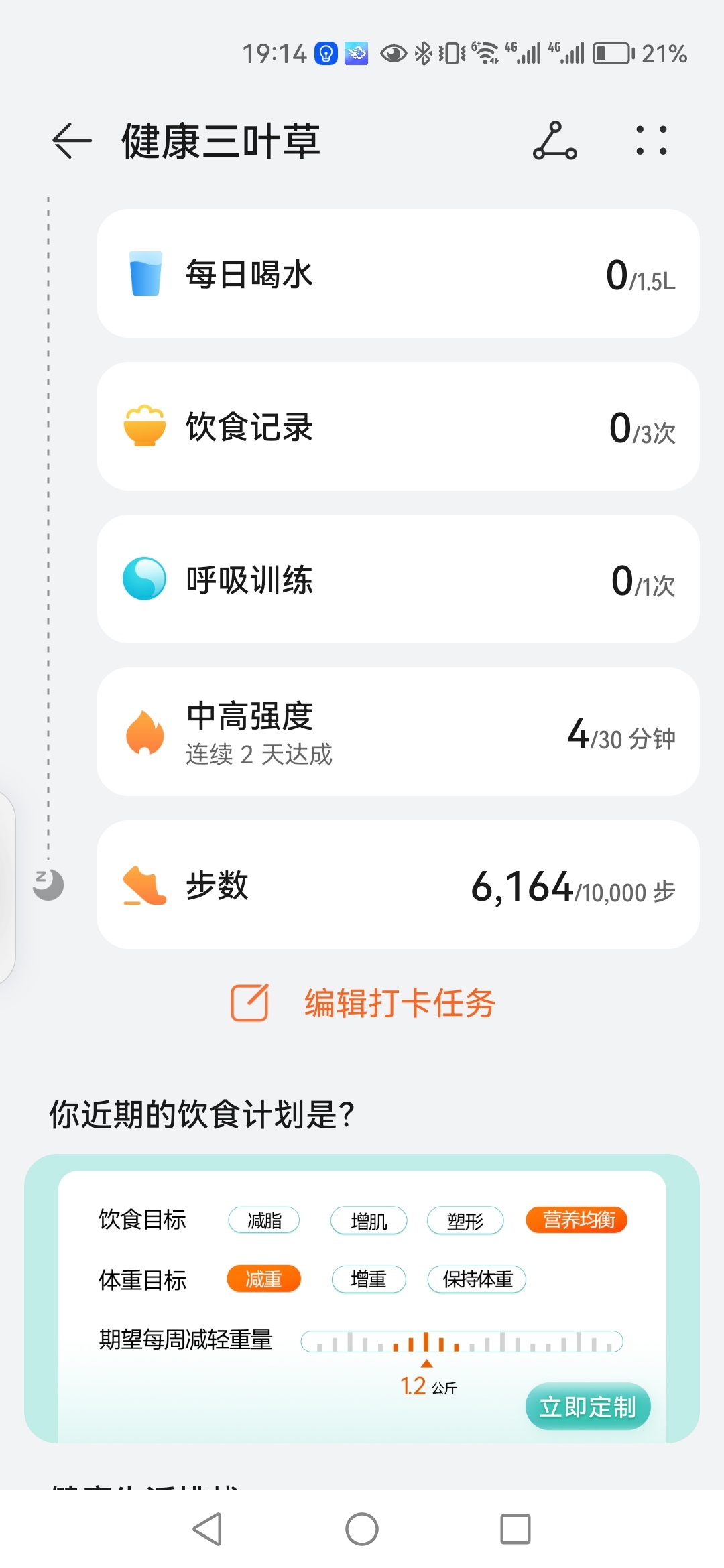Open the share icon in the header
Screen dimensions: 724x1568
[x=555, y=141]
